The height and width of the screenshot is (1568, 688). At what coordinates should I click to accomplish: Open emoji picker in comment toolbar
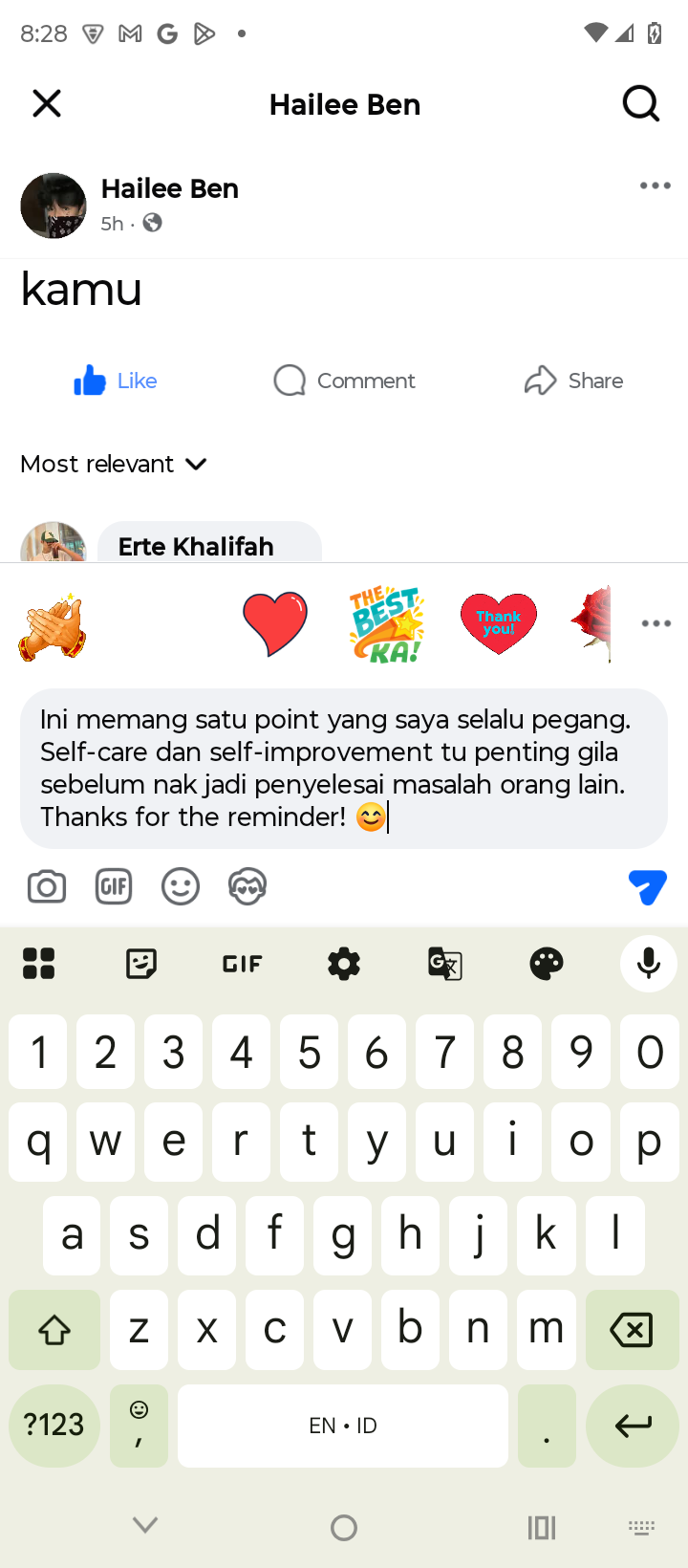tap(181, 887)
